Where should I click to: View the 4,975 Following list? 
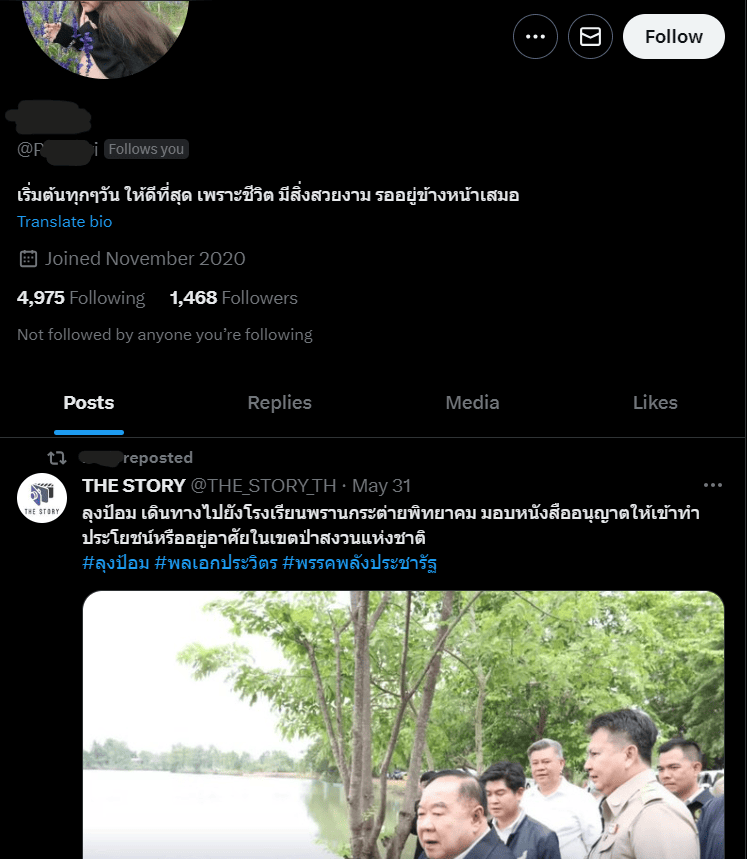coord(81,298)
